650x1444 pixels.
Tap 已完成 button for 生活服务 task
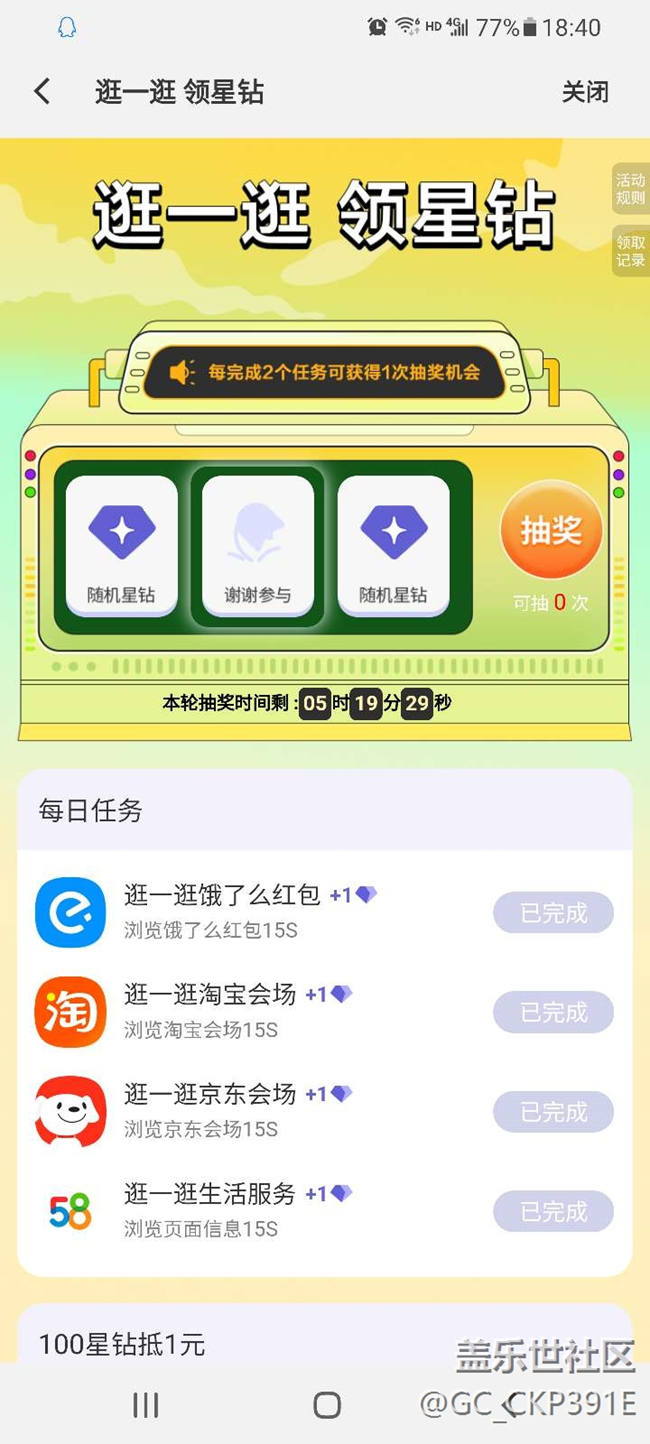553,1212
